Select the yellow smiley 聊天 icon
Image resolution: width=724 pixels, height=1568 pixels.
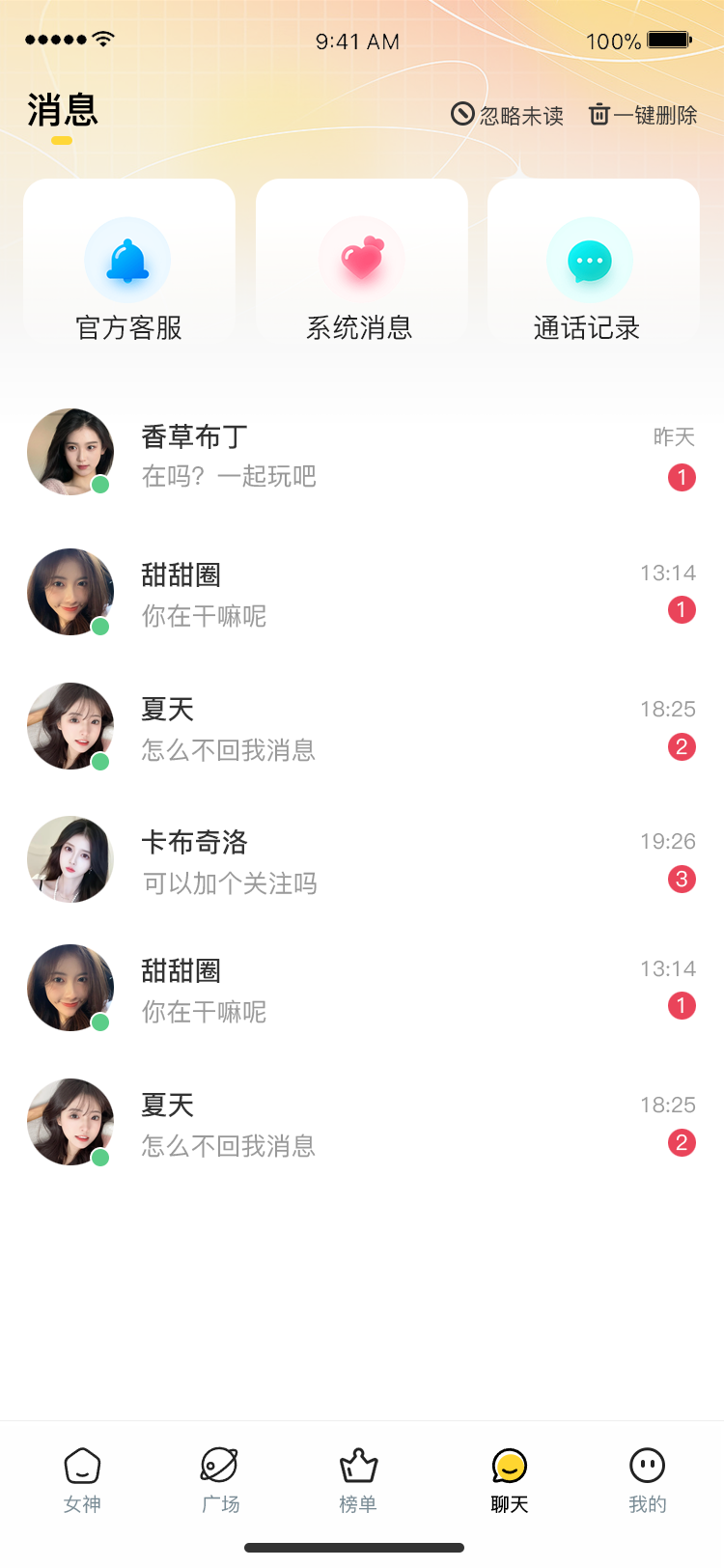click(x=509, y=1466)
